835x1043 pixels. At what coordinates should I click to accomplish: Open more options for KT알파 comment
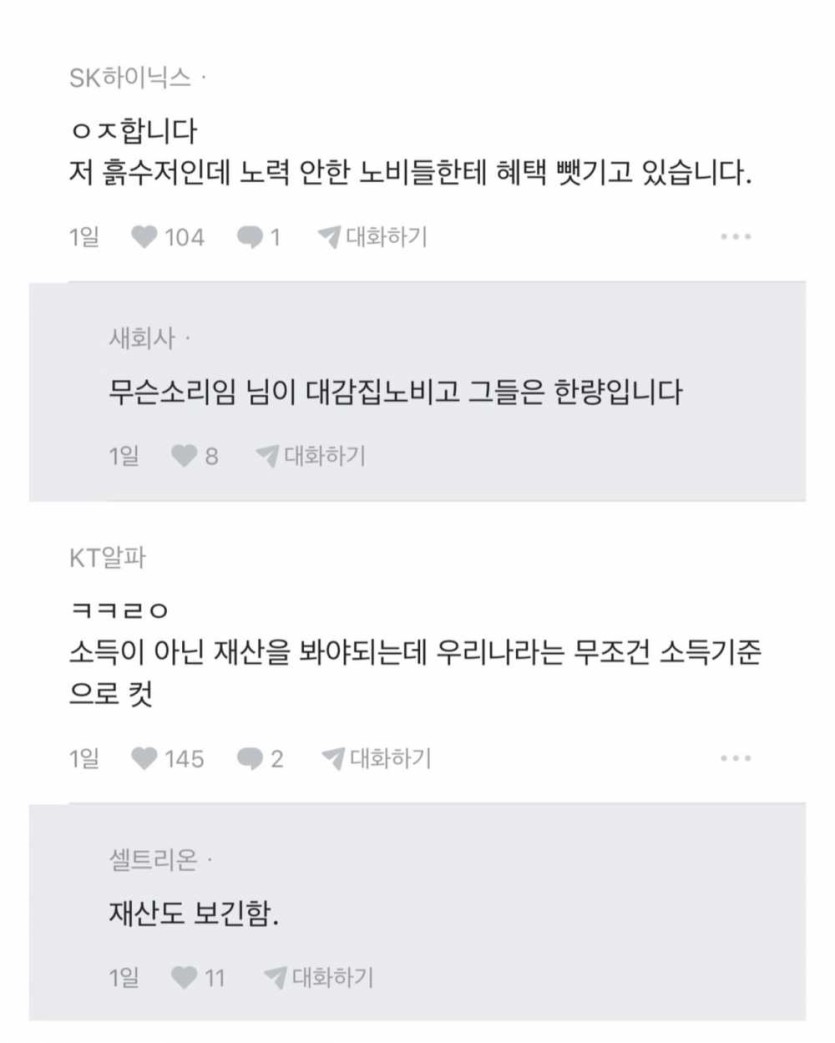click(x=735, y=759)
